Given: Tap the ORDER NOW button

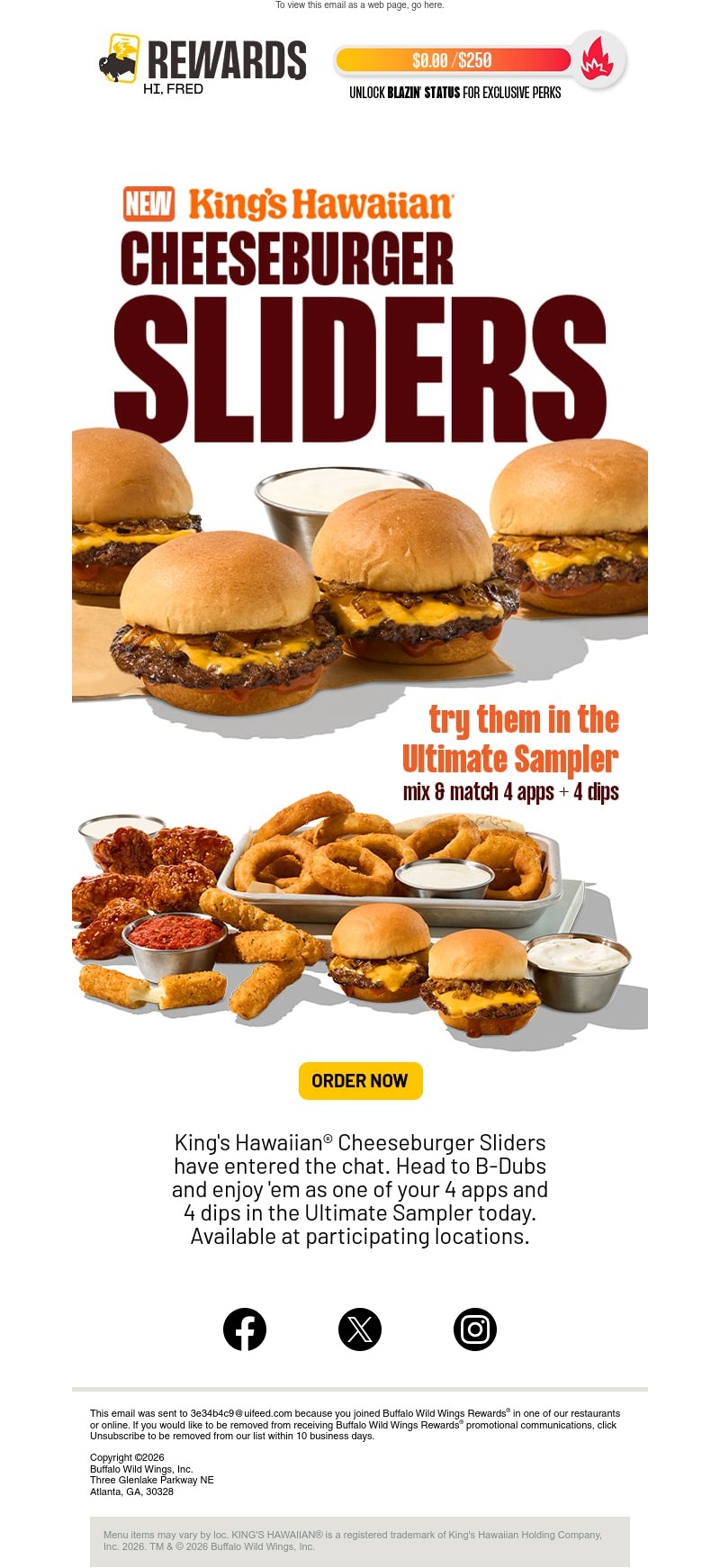Looking at the screenshot, I should tap(360, 1081).
